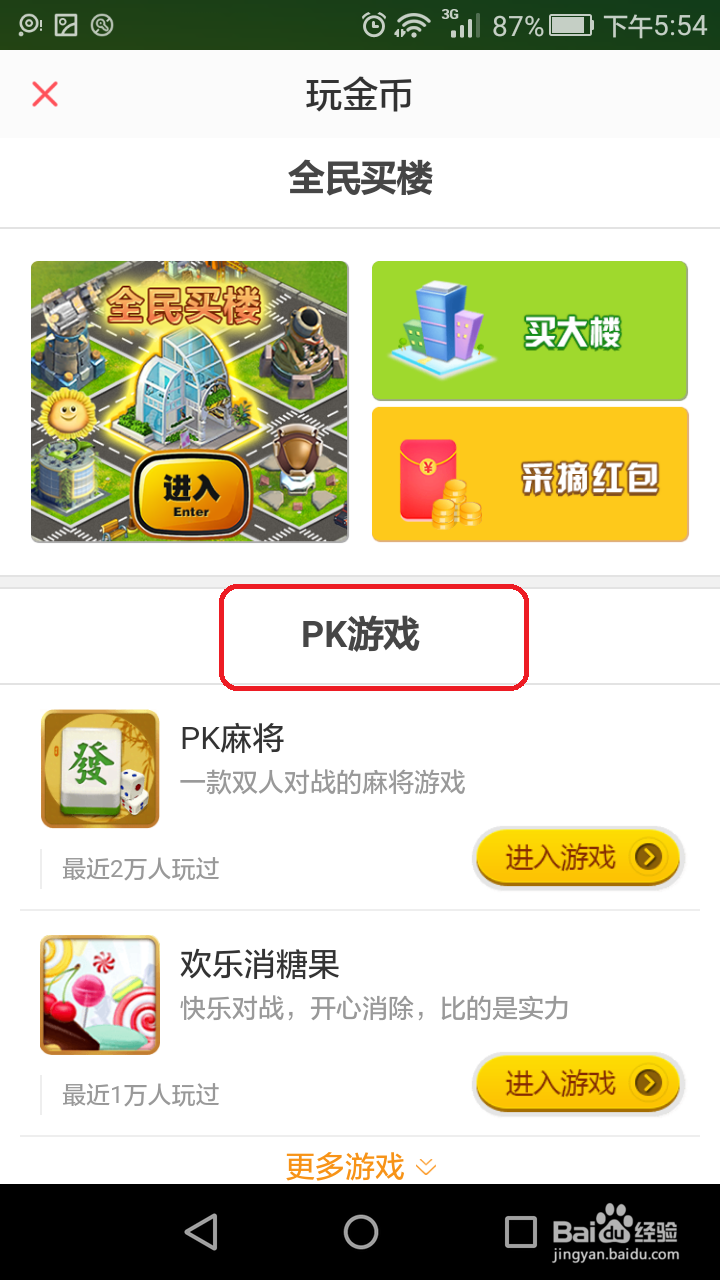Tap the chevron on second 进入游戏 button
720x1280 pixels.
coord(648,1084)
